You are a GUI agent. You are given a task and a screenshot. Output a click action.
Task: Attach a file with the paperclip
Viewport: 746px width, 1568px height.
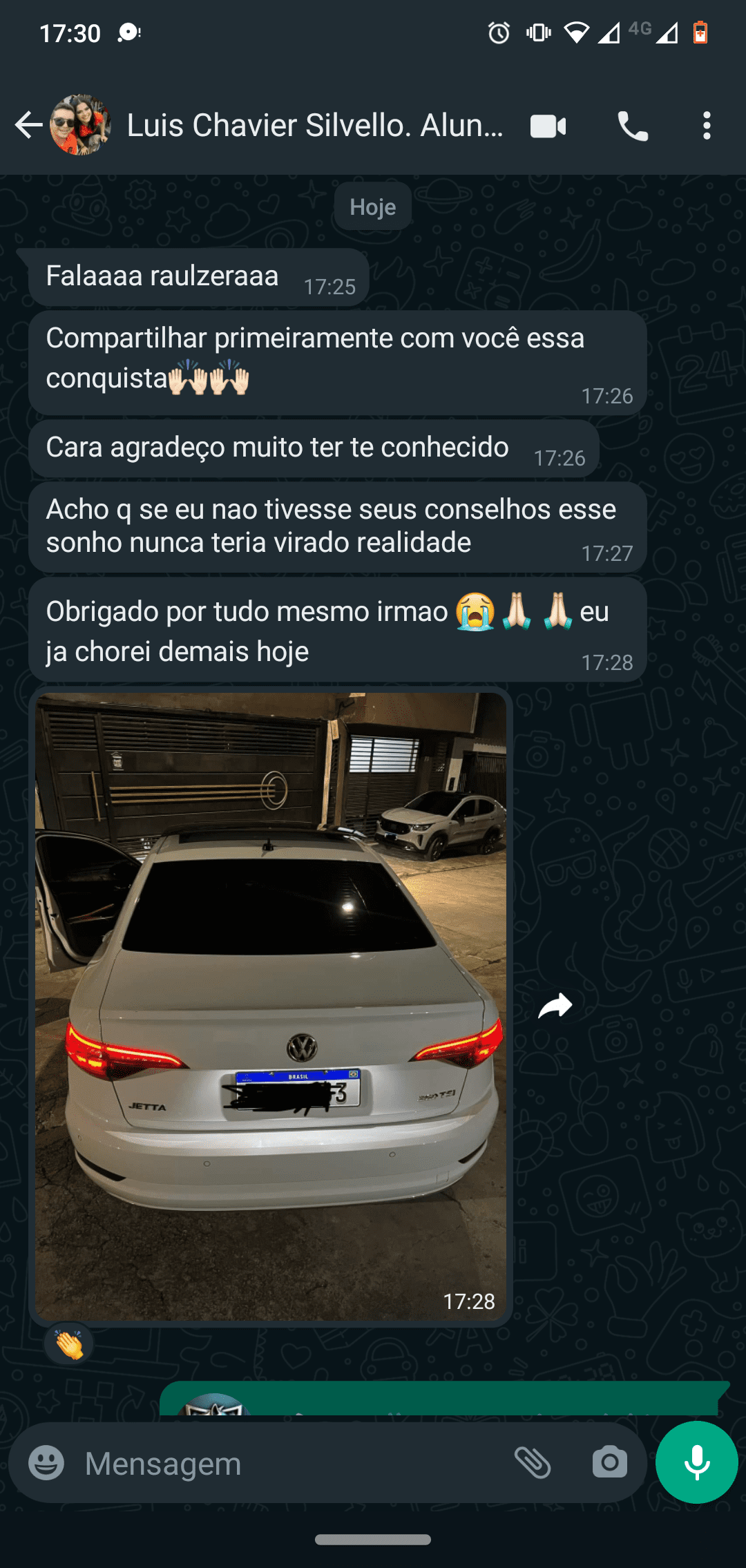[x=533, y=1463]
